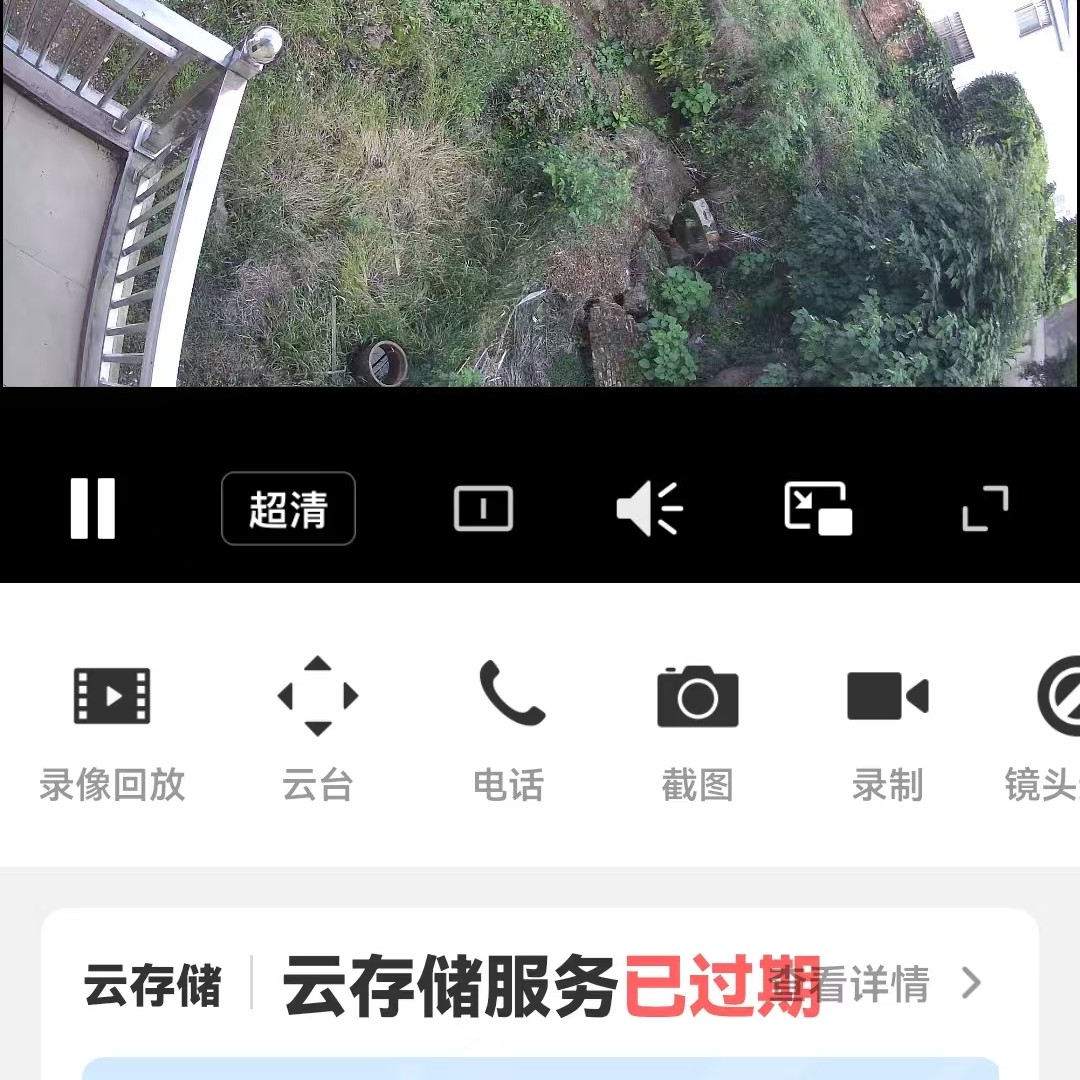This screenshot has width=1080, height=1080.
Task: Change video quality from 超清
Action: pos(288,509)
